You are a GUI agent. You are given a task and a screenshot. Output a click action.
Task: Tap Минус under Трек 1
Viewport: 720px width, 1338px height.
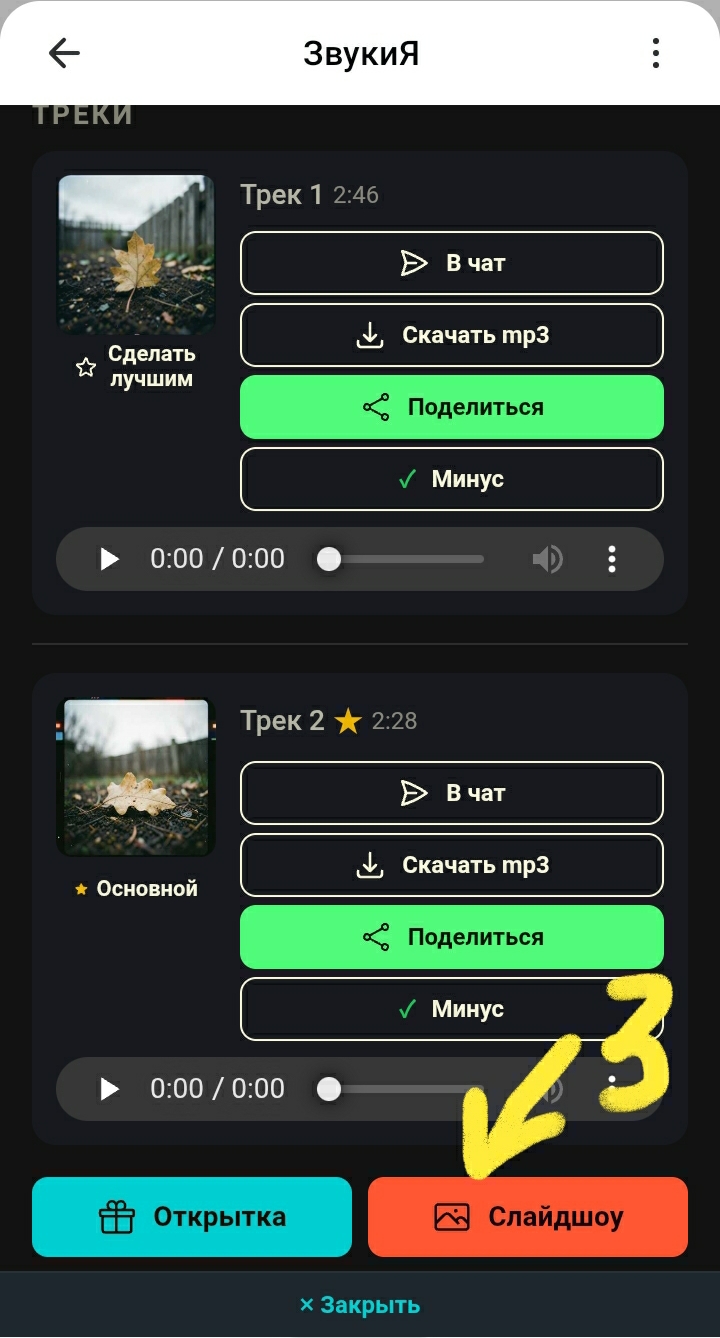click(452, 479)
